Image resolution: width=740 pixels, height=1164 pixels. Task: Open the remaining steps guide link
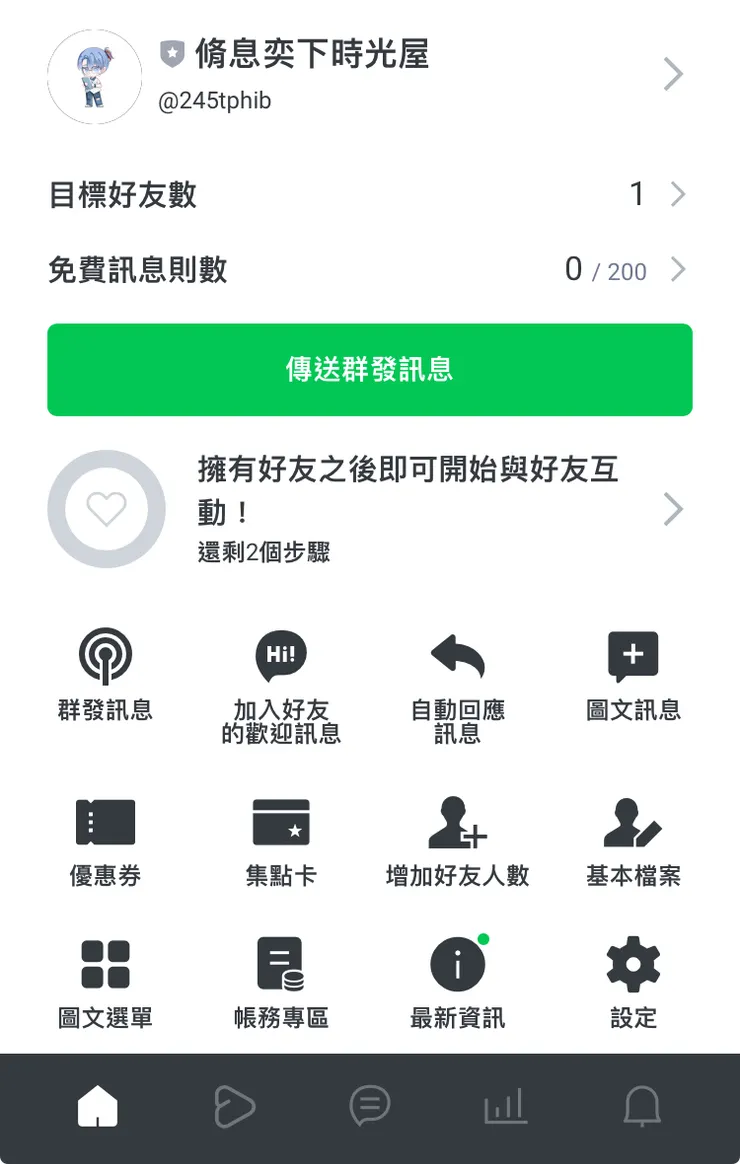coord(673,509)
